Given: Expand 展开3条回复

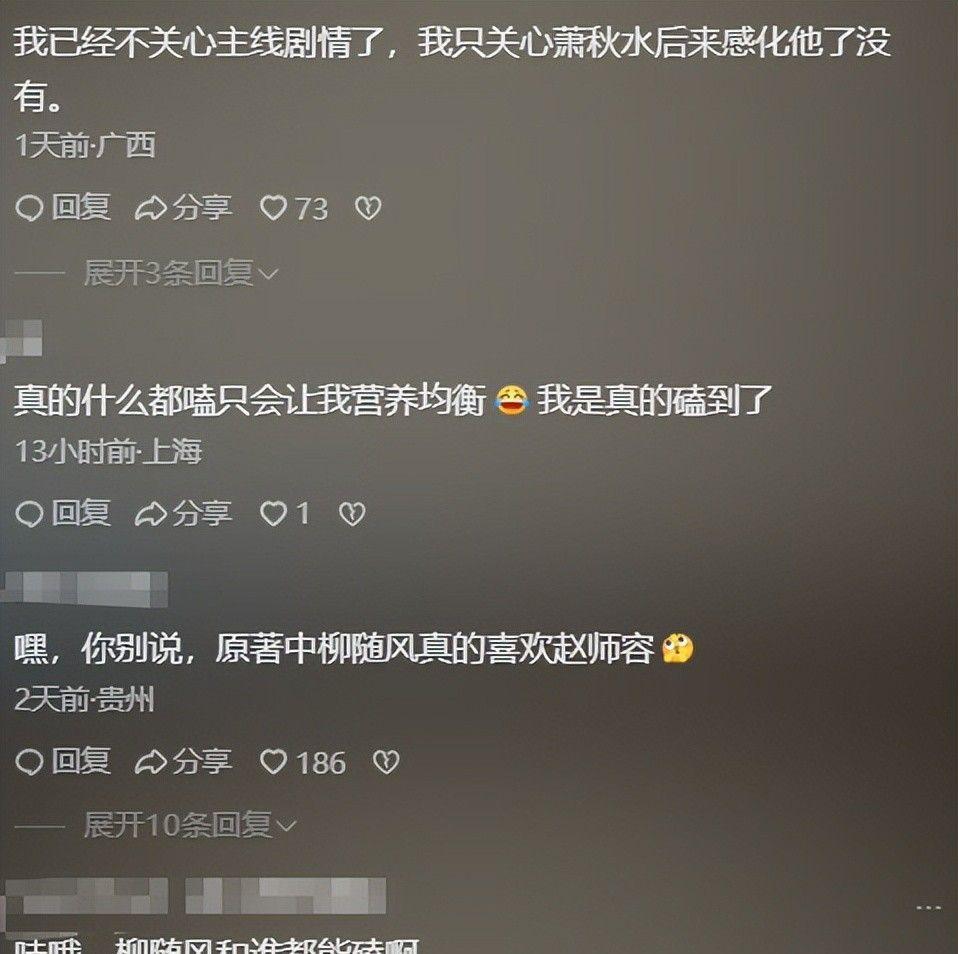Looking at the screenshot, I should [x=180, y=272].
